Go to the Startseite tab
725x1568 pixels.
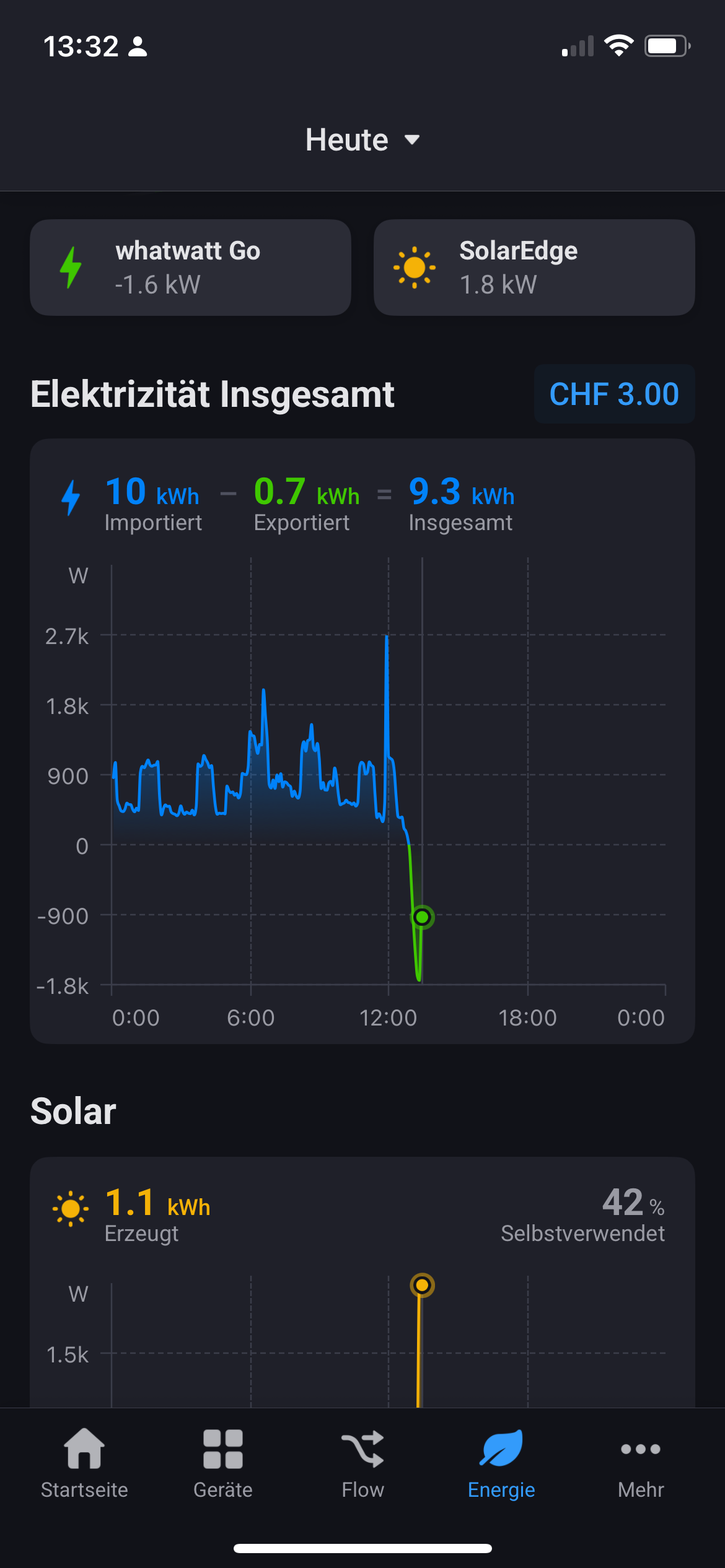click(84, 1463)
